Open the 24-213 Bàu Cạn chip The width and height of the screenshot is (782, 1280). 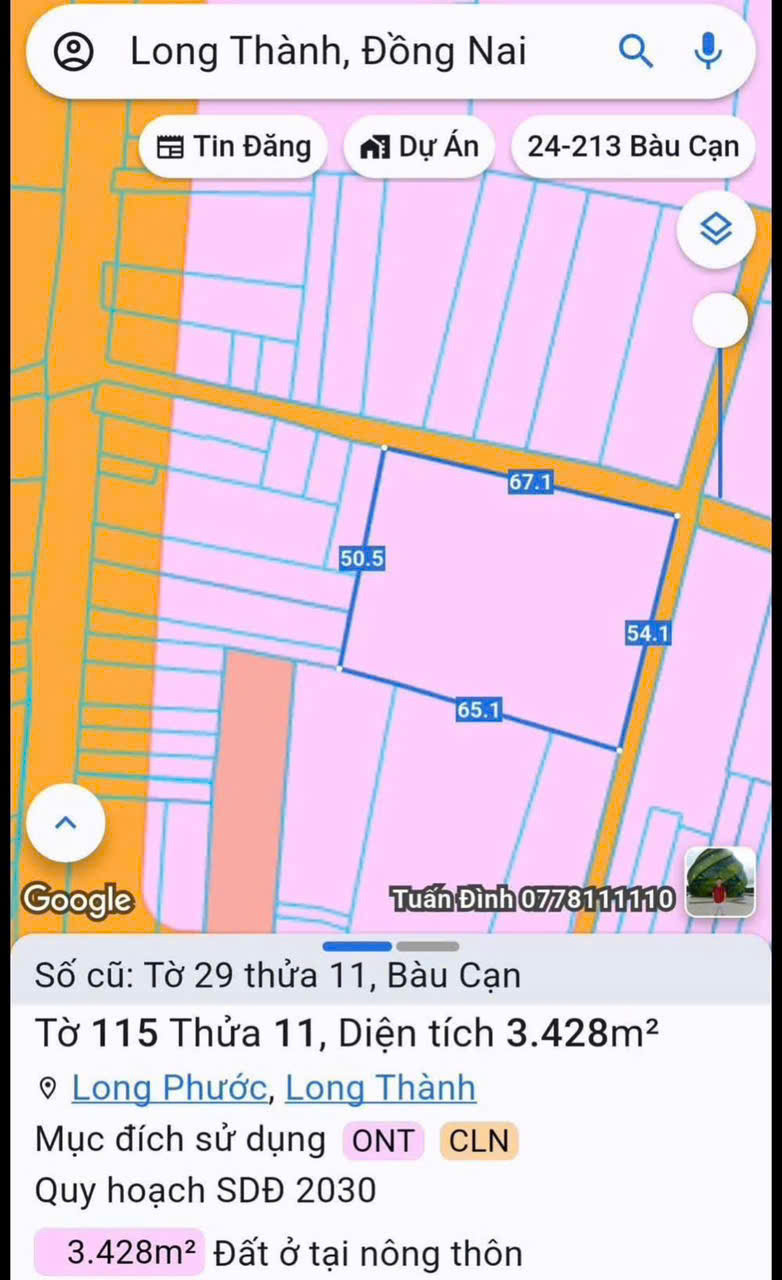pyautogui.click(x=632, y=147)
